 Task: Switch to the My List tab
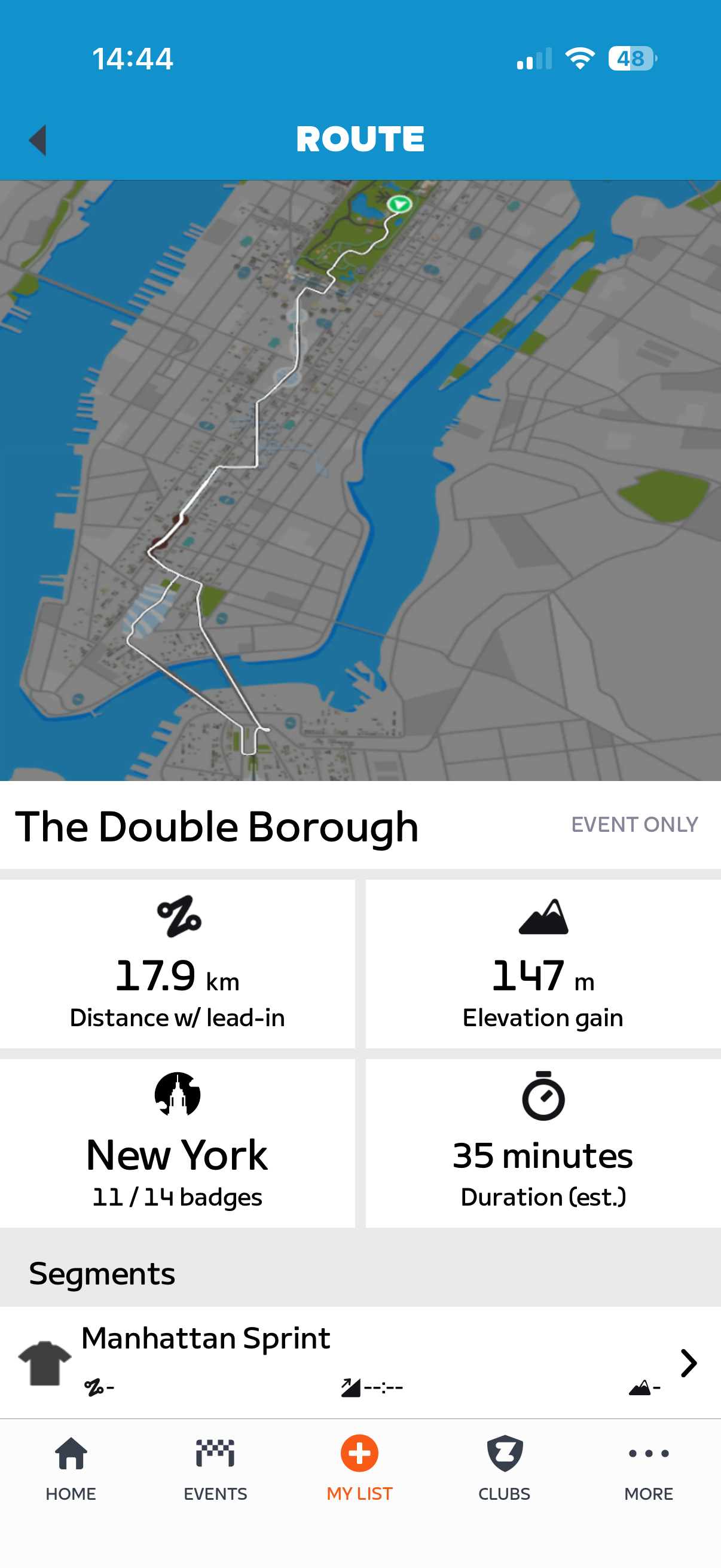pyautogui.click(x=359, y=1468)
